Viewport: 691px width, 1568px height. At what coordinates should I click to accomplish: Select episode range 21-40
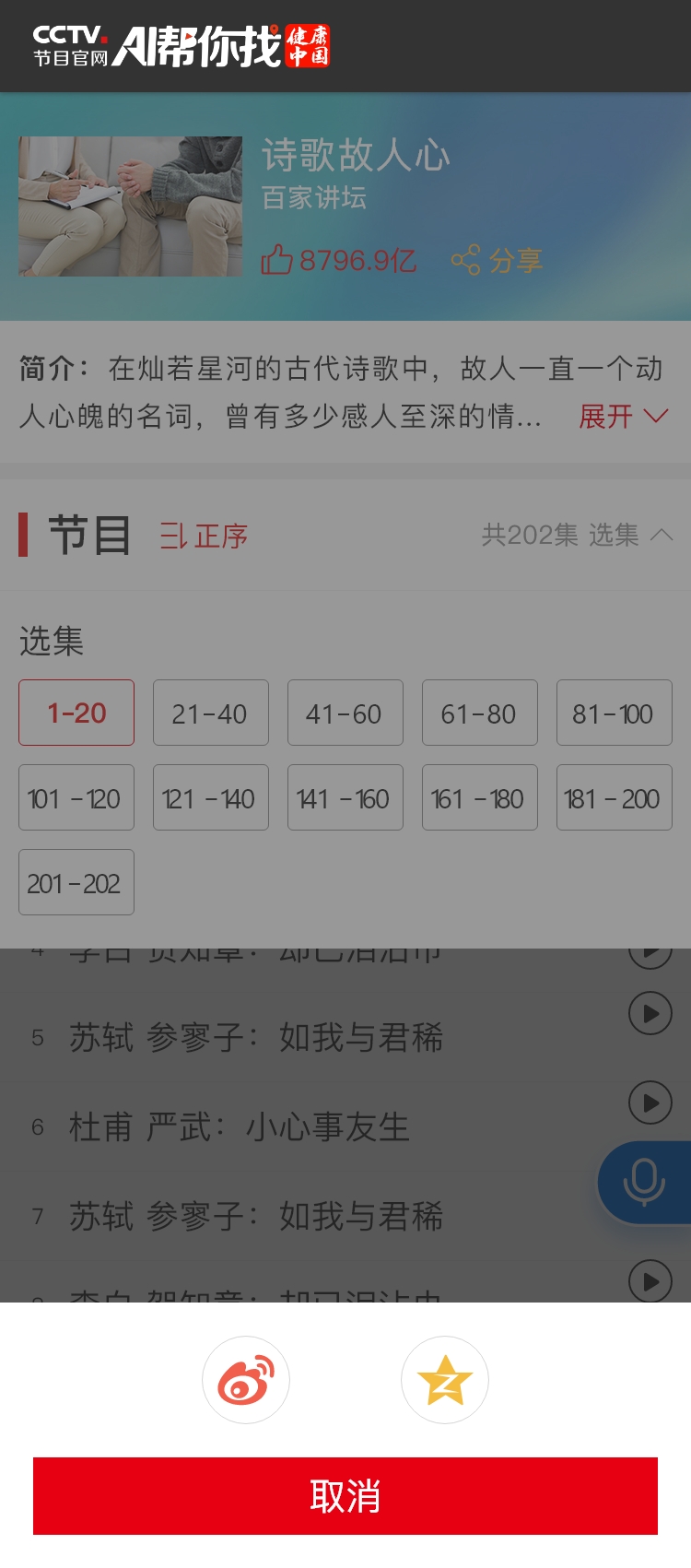pyautogui.click(x=210, y=713)
